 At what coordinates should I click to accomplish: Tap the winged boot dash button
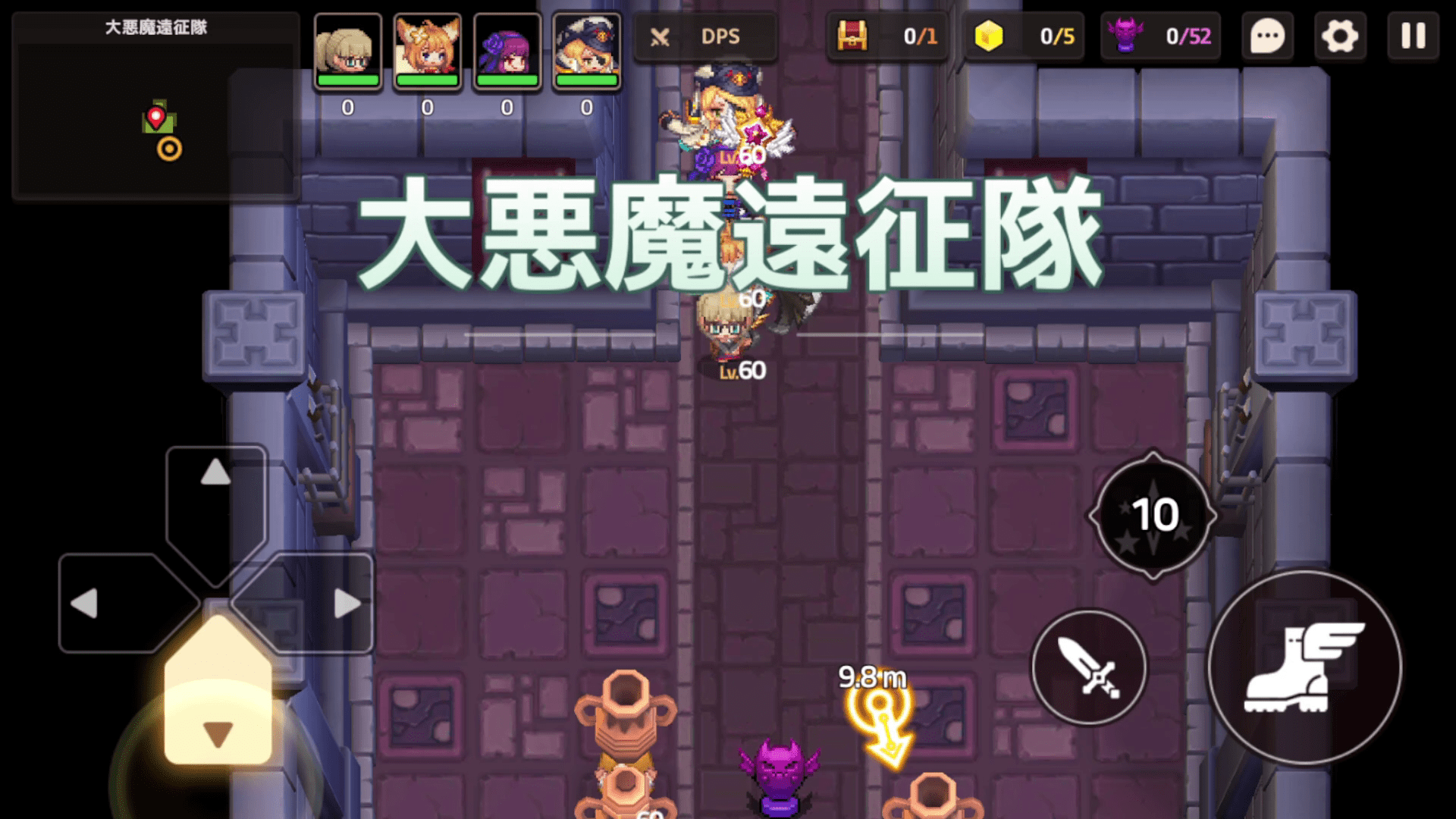(x=1304, y=667)
